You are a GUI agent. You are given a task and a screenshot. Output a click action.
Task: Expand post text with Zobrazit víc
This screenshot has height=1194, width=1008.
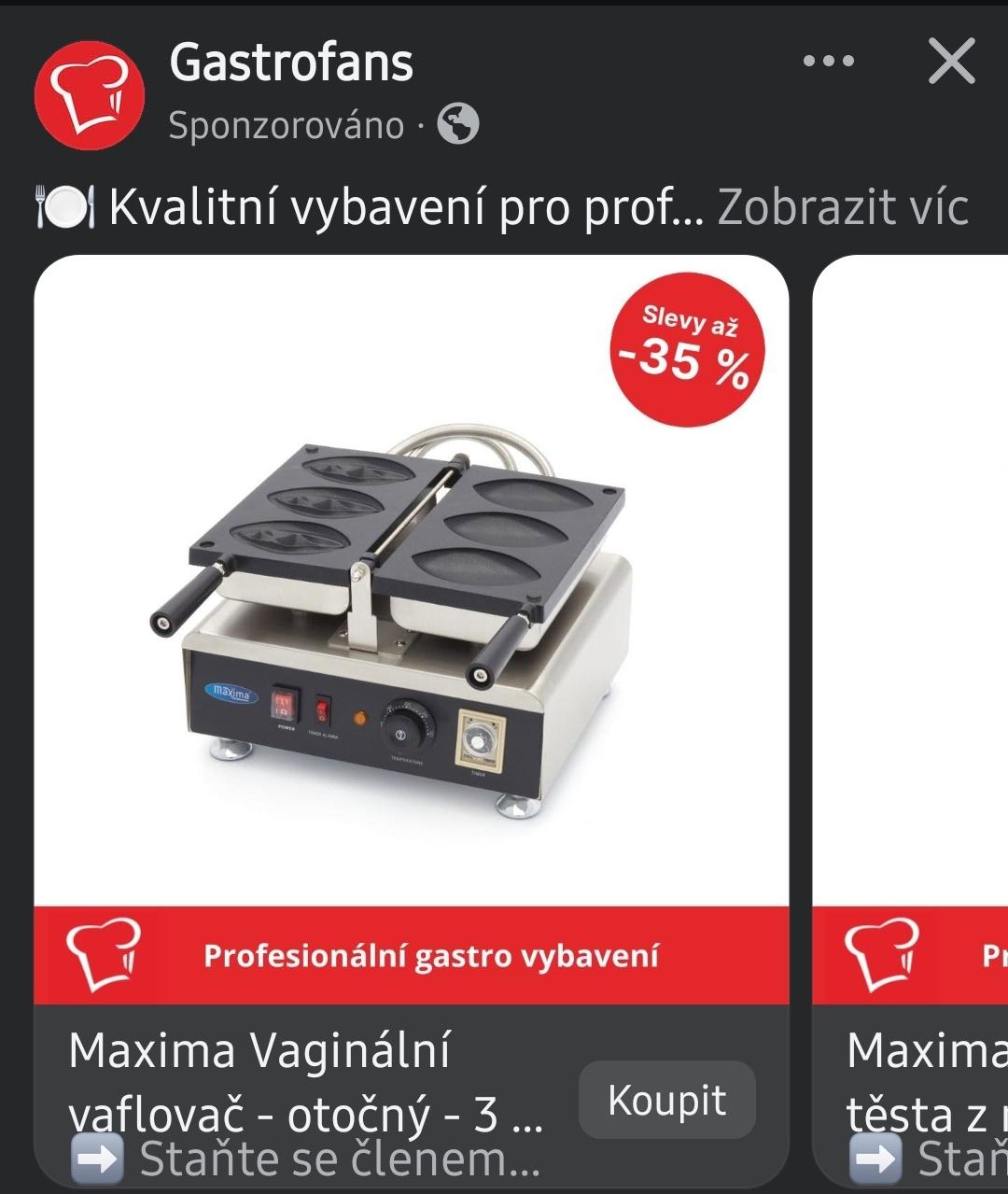(x=842, y=206)
